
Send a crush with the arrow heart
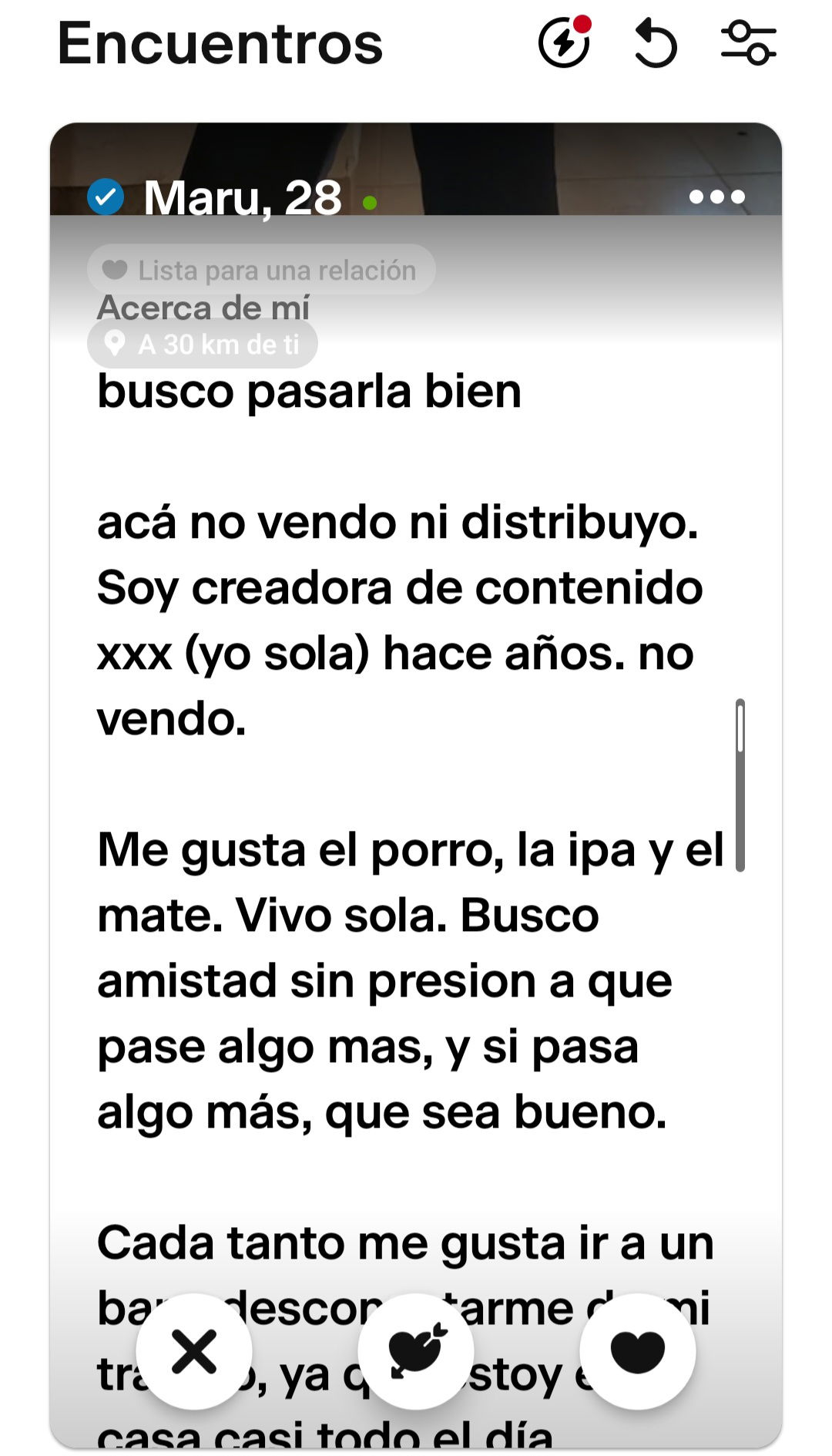pyautogui.click(x=416, y=1351)
